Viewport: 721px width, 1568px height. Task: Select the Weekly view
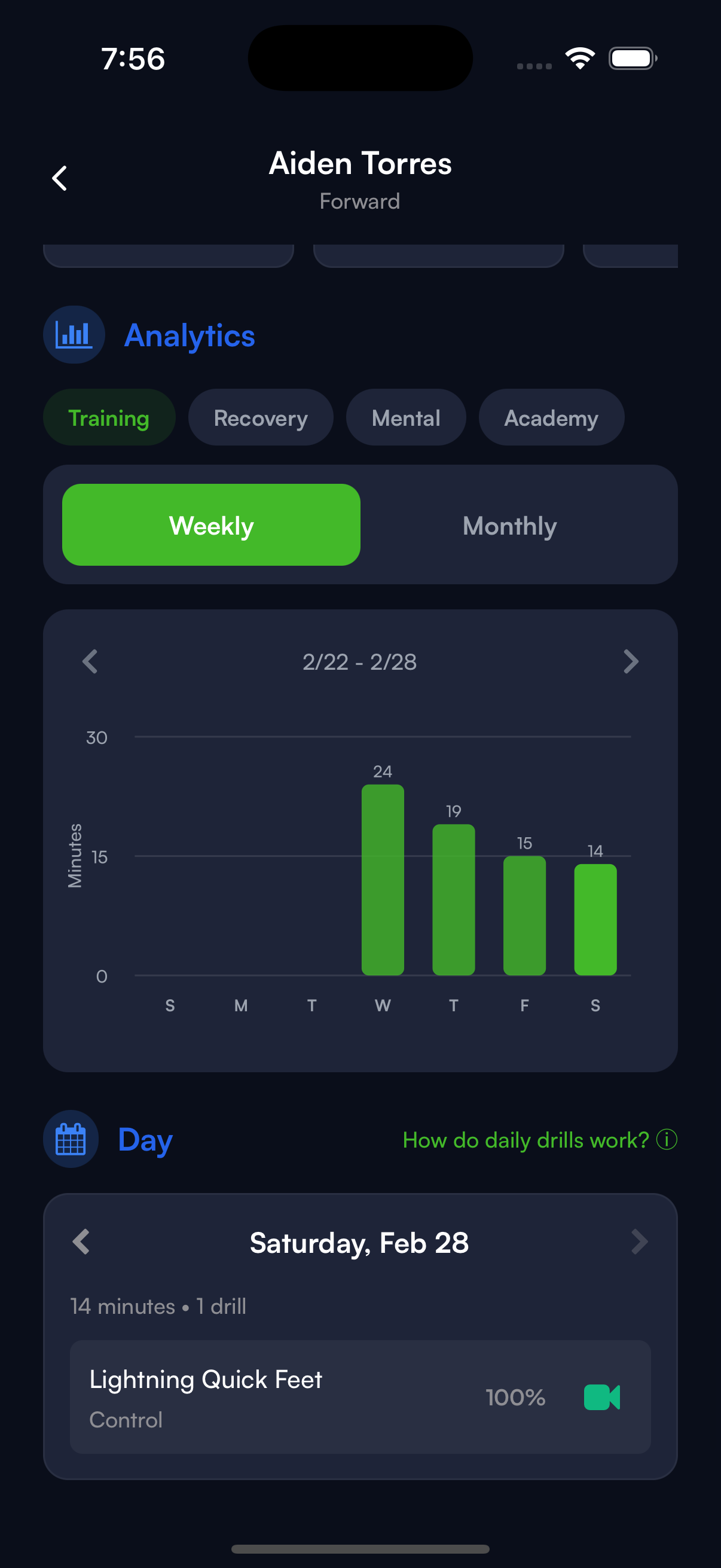211,524
